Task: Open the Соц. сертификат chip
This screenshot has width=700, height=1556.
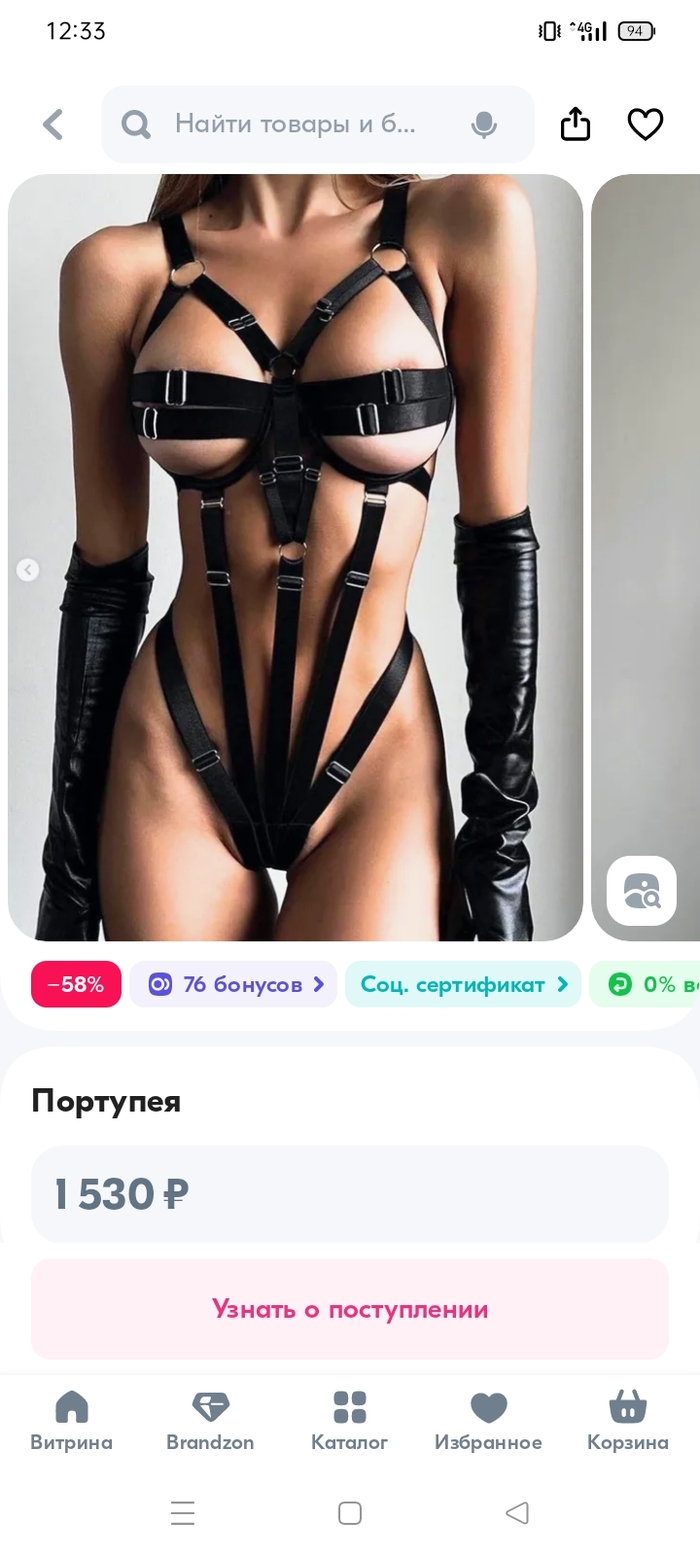Action: point(462,984)
